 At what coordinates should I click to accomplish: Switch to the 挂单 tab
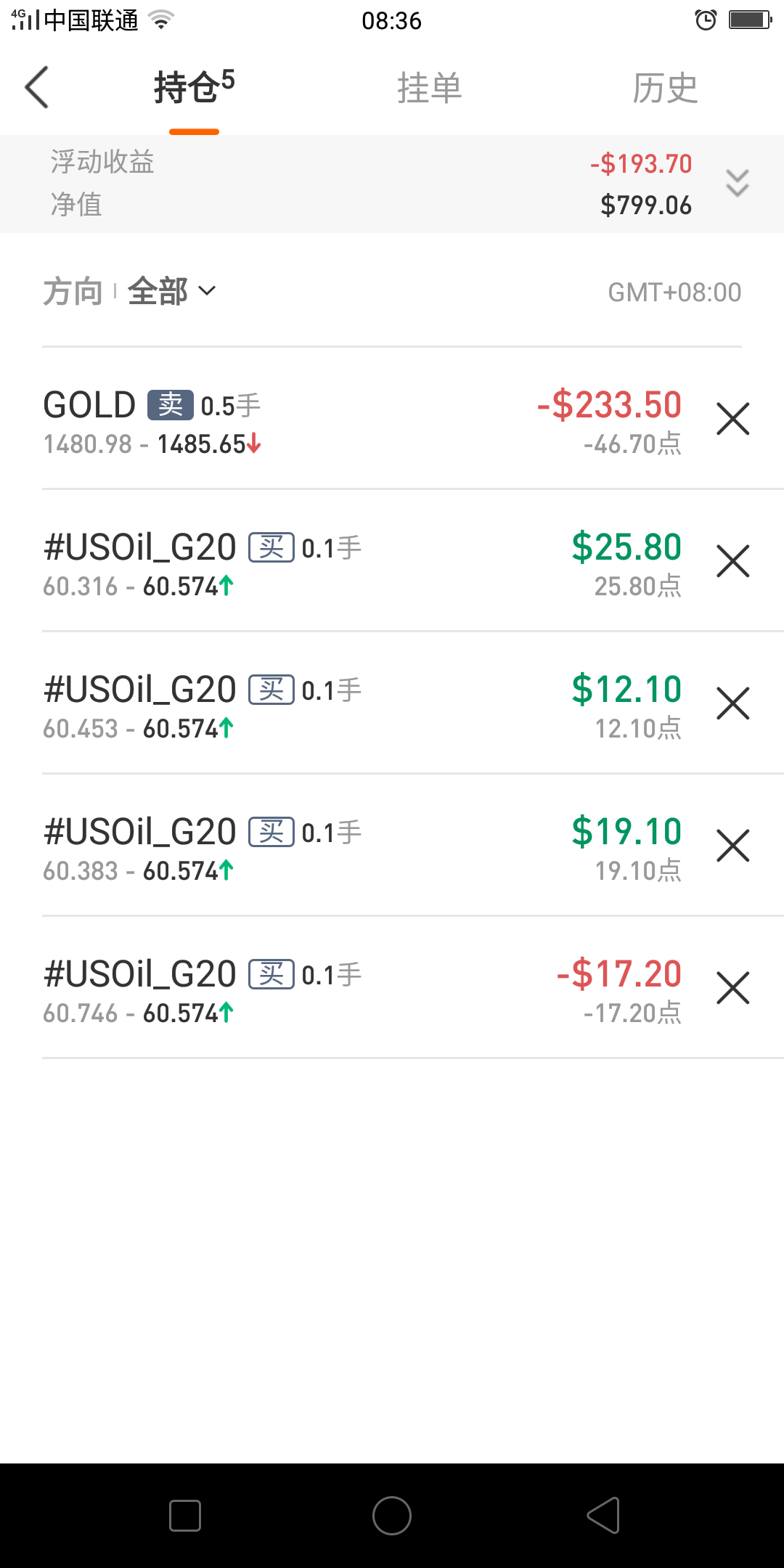coord(429,89)
